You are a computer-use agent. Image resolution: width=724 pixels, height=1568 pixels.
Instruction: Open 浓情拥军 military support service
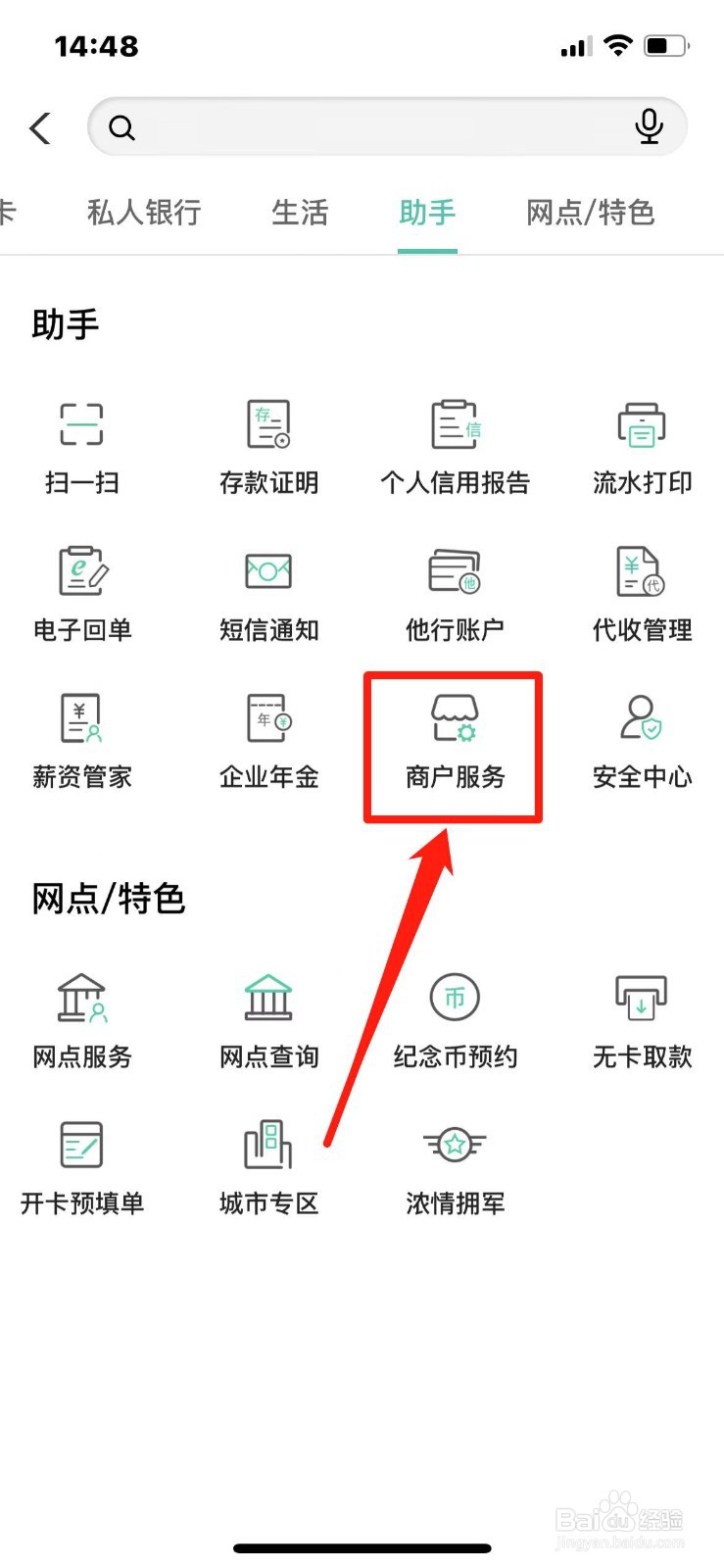coord(454,1166)
